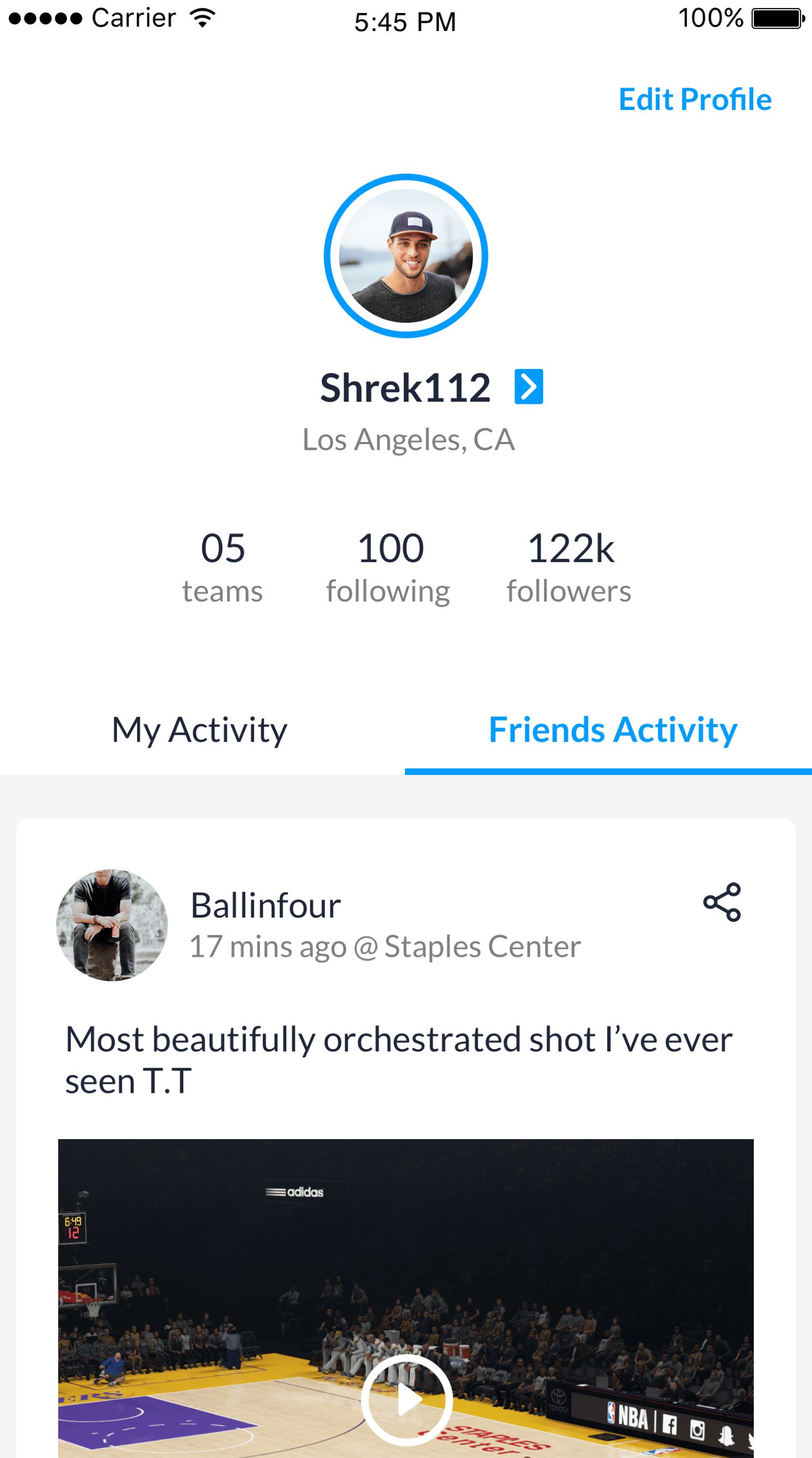Share Ballinfour's post via share icon
812x1458 pixels.
[723, 903]
